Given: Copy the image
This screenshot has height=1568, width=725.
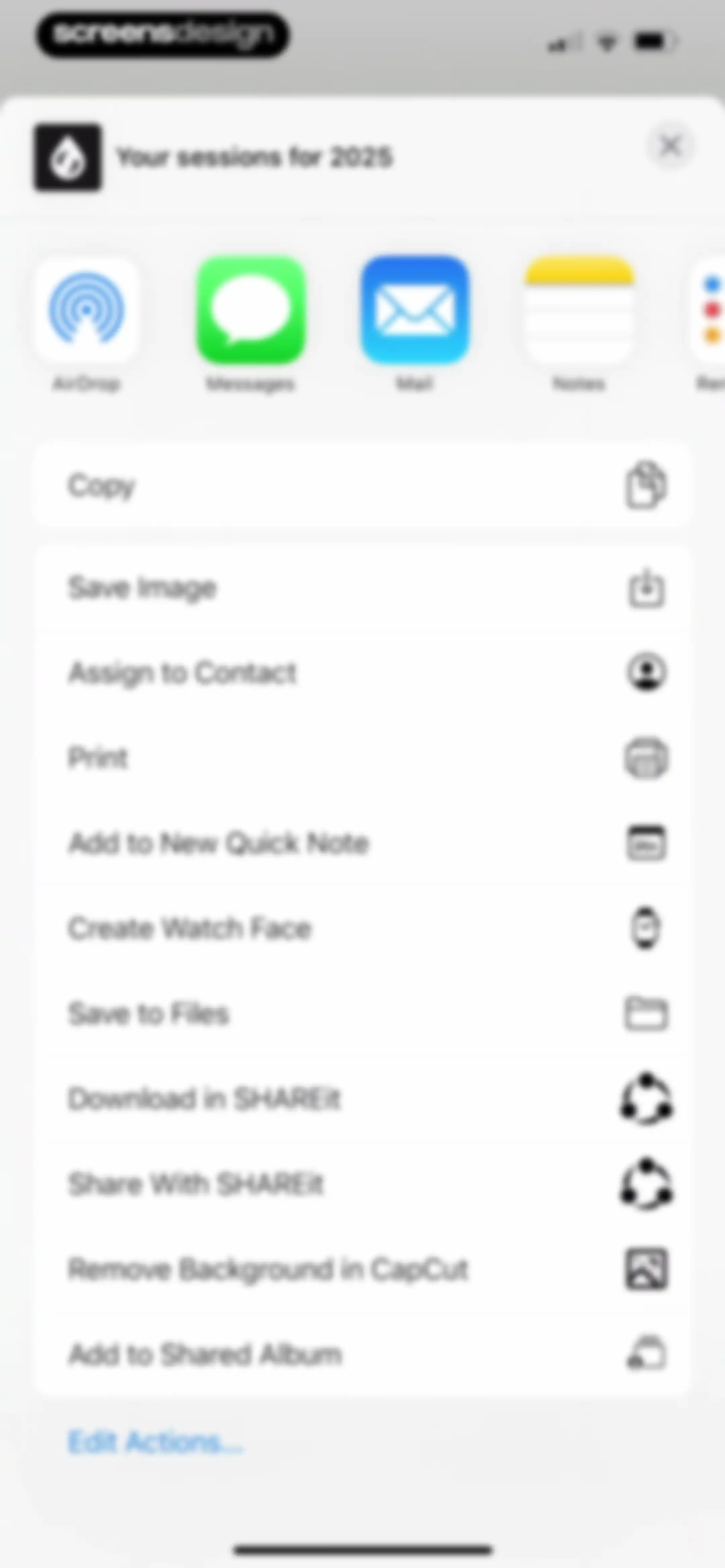Looking at the screenshot, I should [363, 486].
